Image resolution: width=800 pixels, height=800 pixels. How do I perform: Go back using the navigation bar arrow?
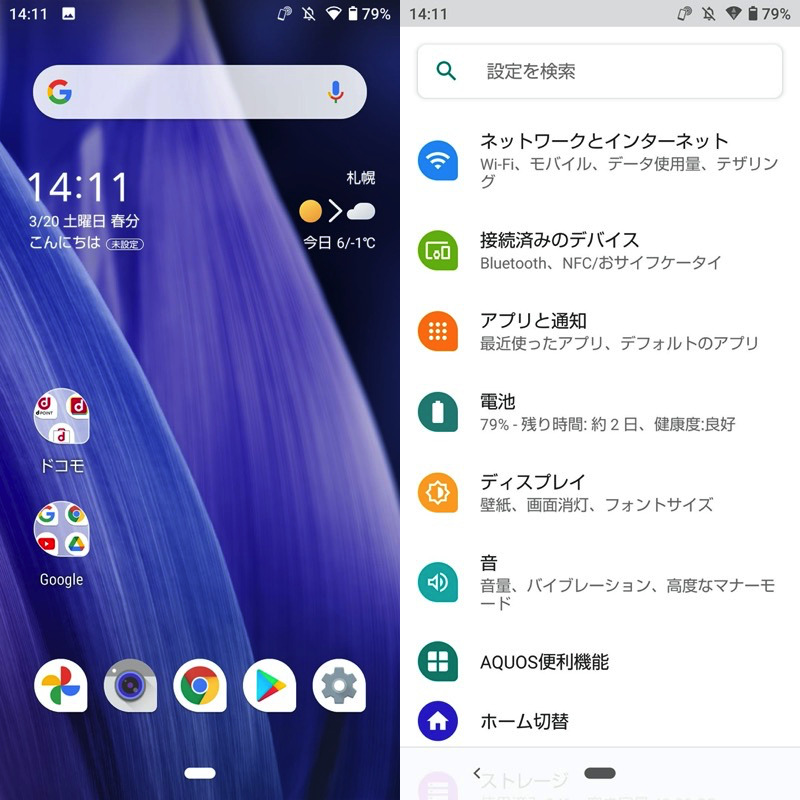pyautogui.click(x=477, y=773)
